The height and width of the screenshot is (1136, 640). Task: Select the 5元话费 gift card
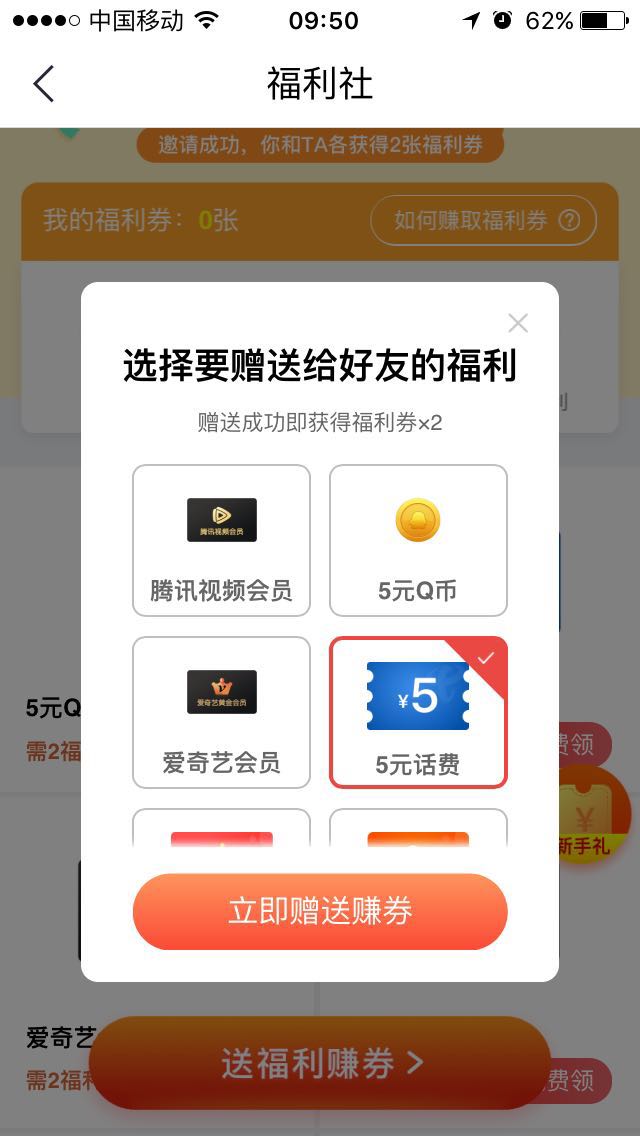[418, 712]
